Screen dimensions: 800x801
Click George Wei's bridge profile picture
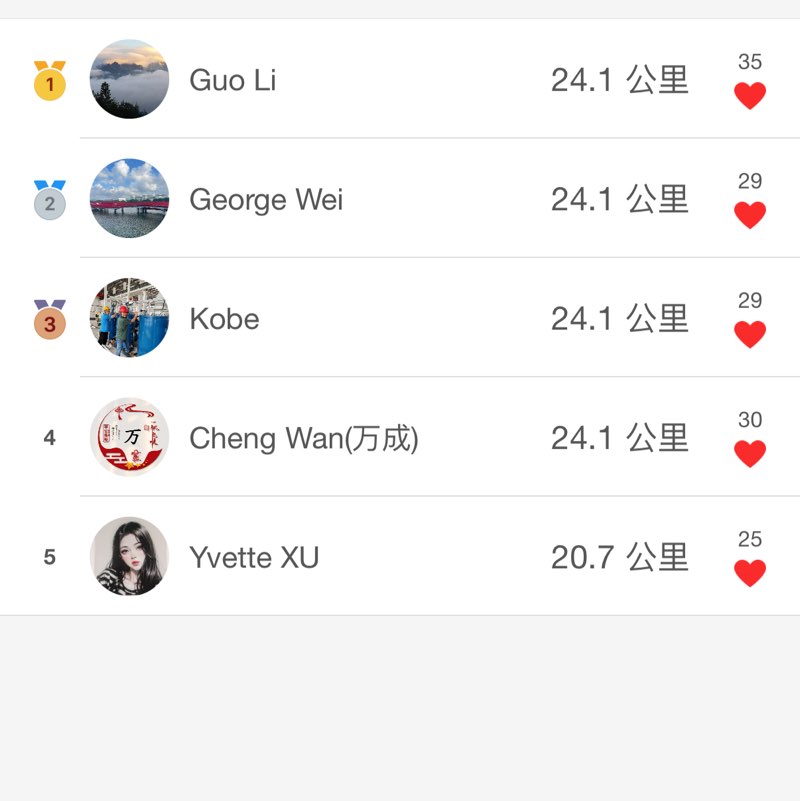click(x=129, y=198)
